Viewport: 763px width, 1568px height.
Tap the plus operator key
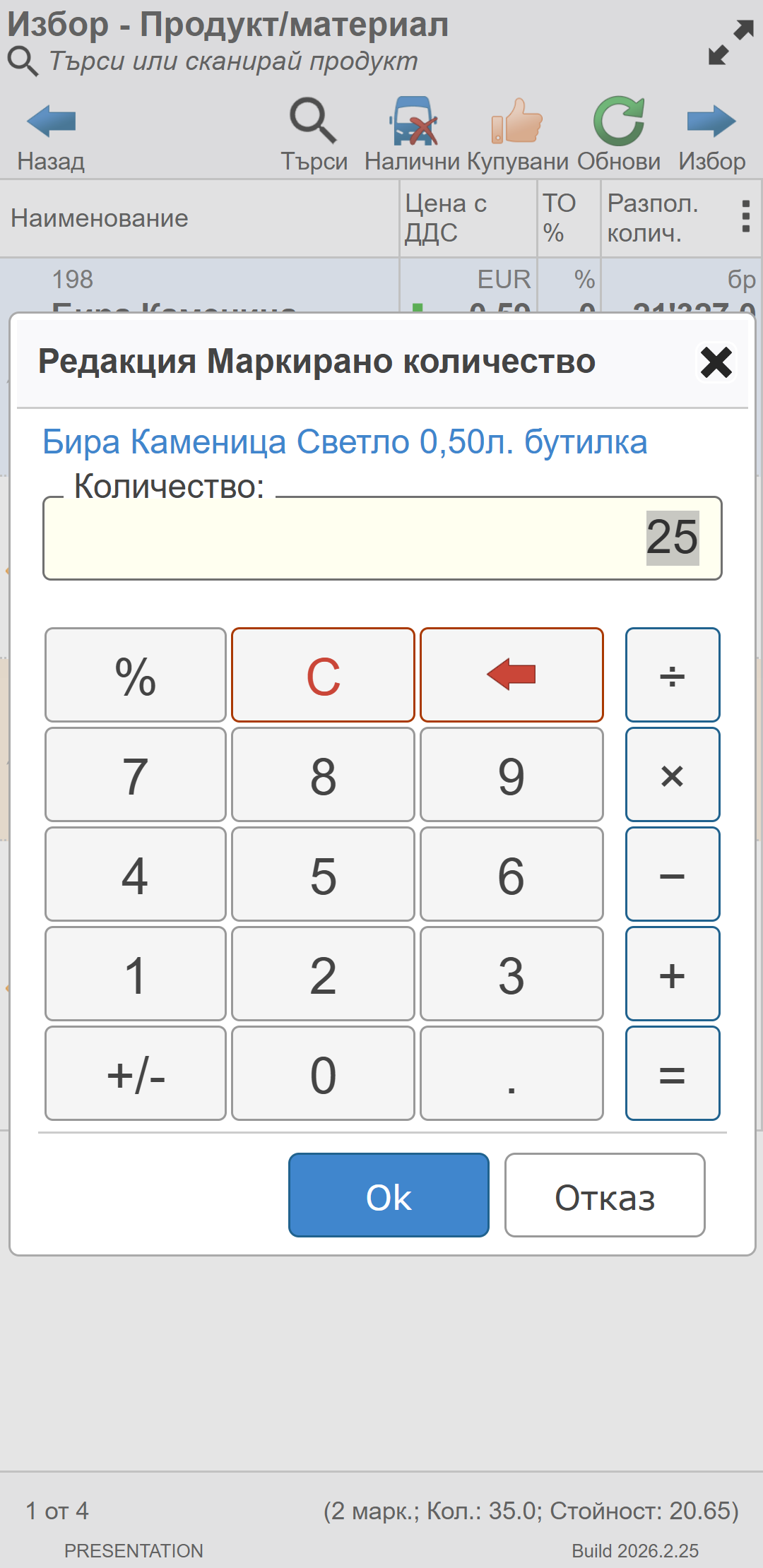click(673, 974)
